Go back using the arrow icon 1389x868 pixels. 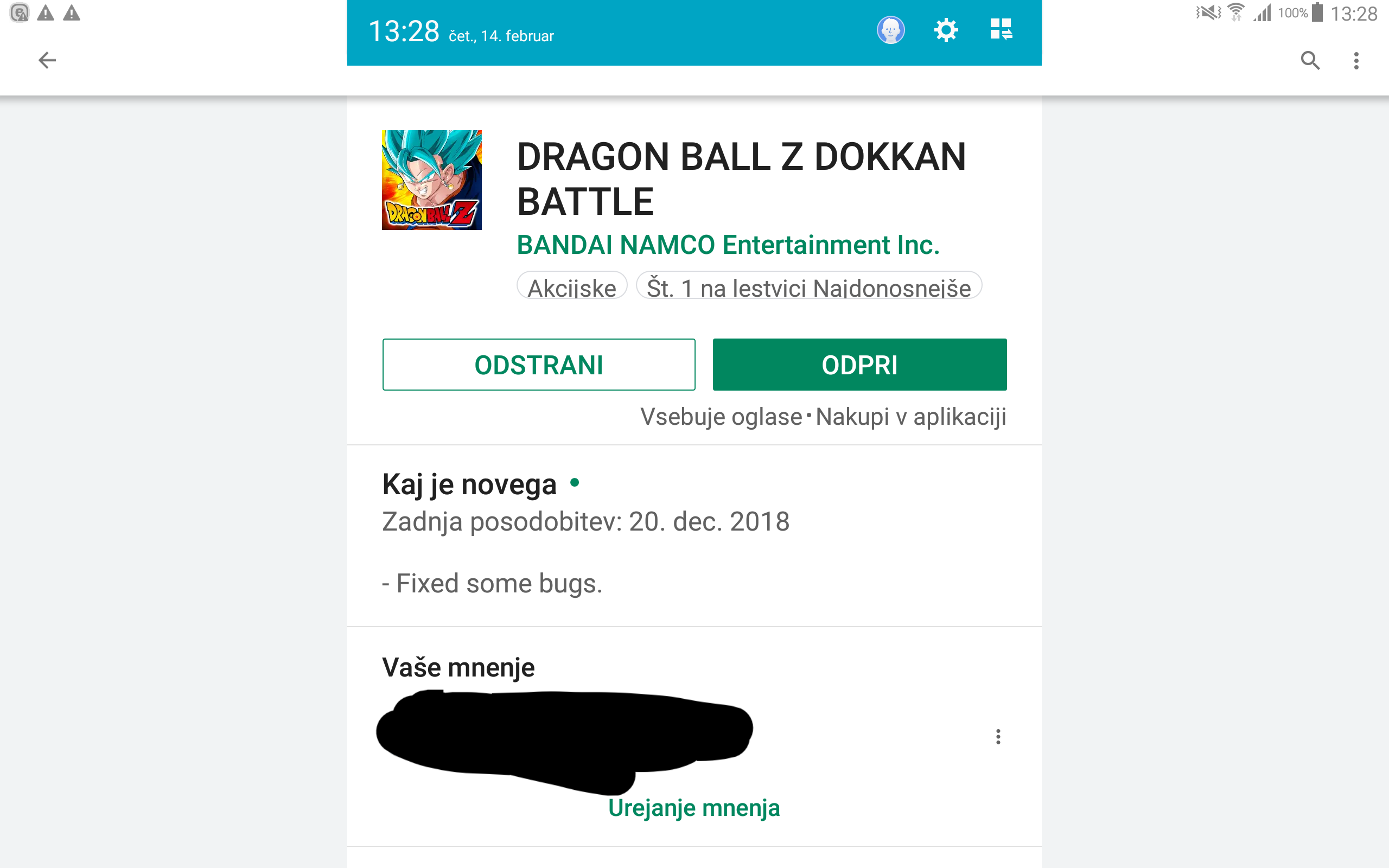47,60
